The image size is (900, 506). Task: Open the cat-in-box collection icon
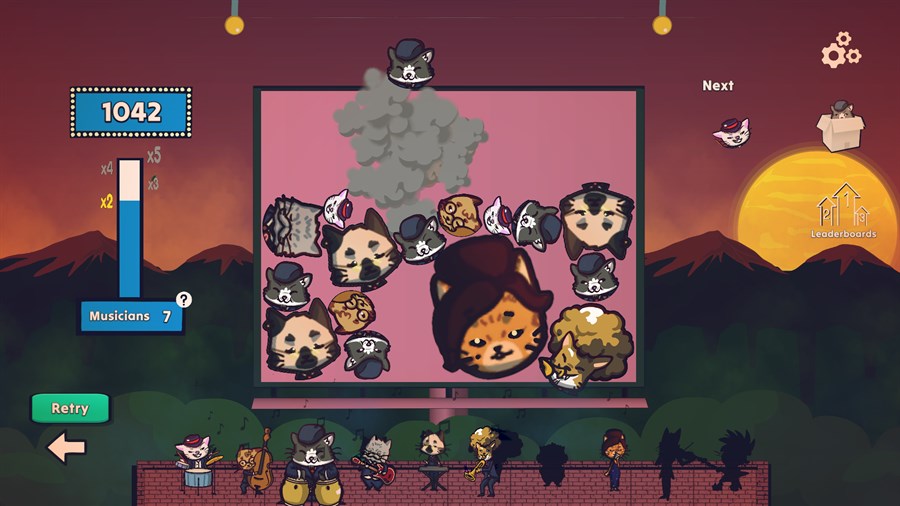(x=841, y=126)
